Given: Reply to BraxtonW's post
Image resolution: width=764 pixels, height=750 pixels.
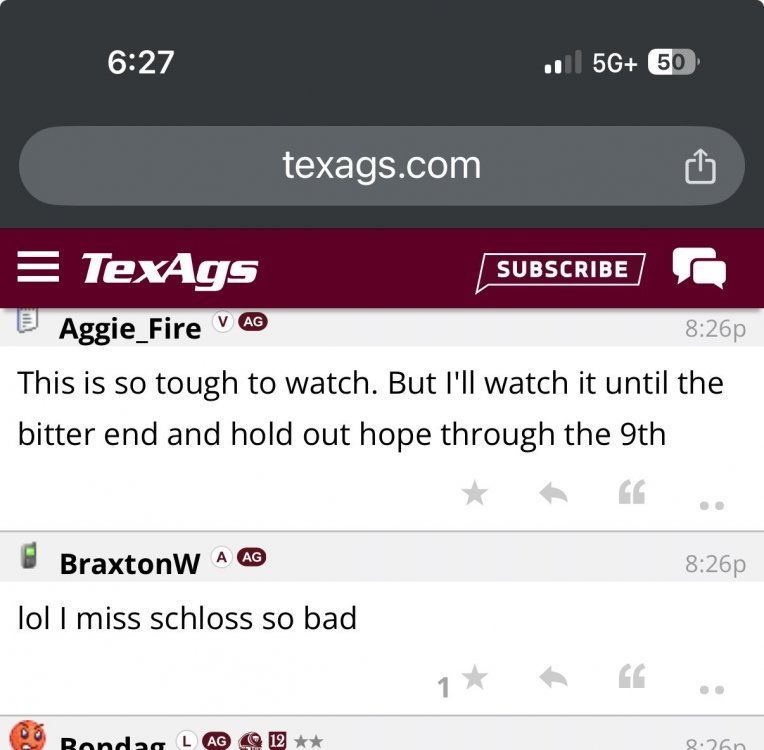Looking at the screenshot, I should click(x=553, y=678).
